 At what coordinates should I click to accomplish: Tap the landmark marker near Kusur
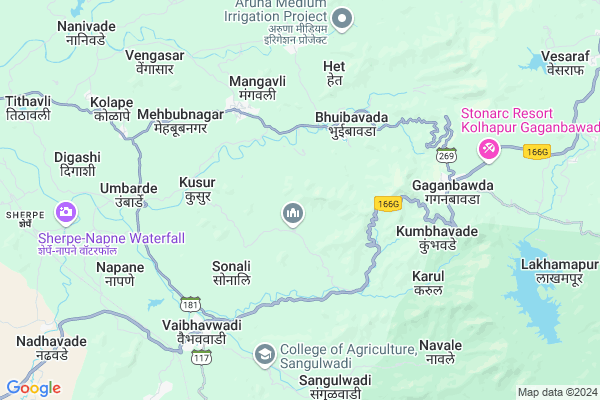(x=292, y=213)
